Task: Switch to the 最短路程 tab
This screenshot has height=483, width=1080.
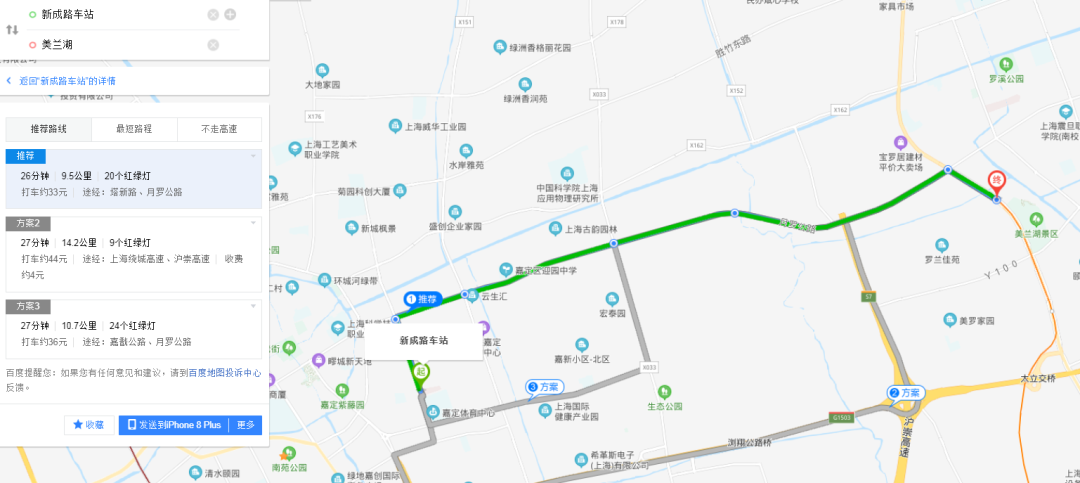Action: [134, 129]
